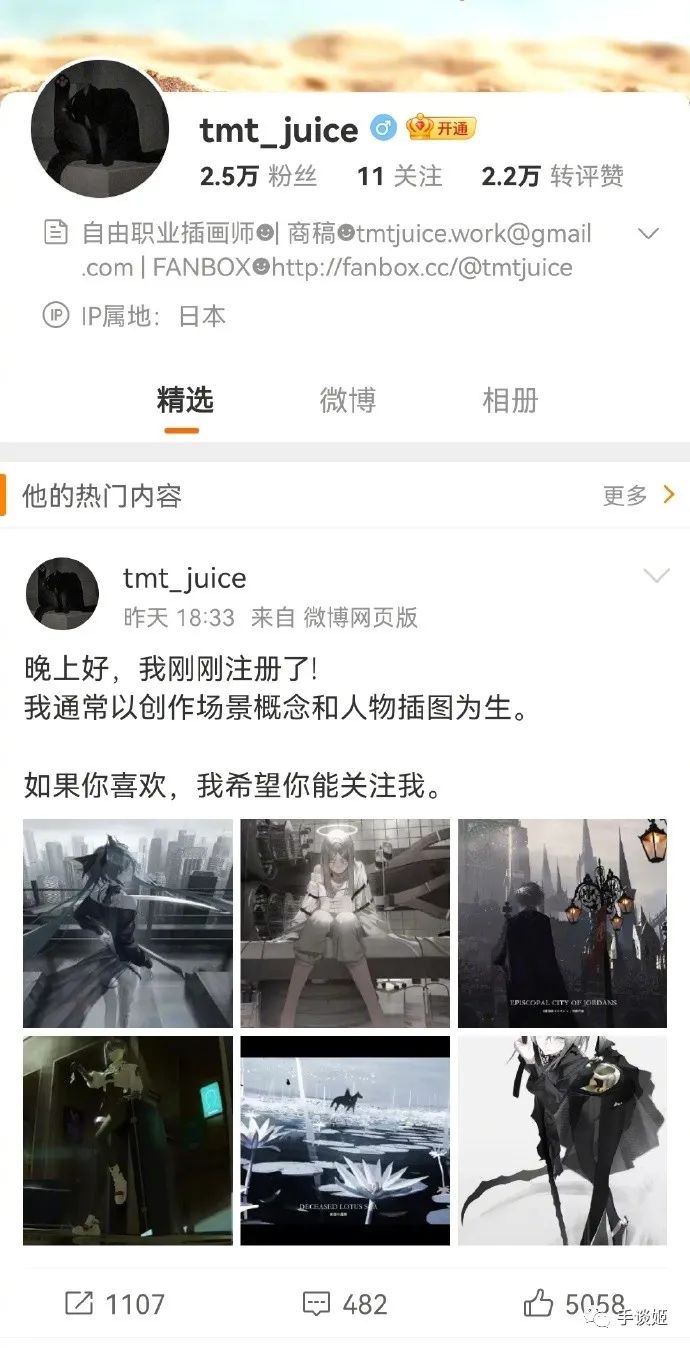Open the Deceased Lotus Sea artwork

click(345, 1140)
